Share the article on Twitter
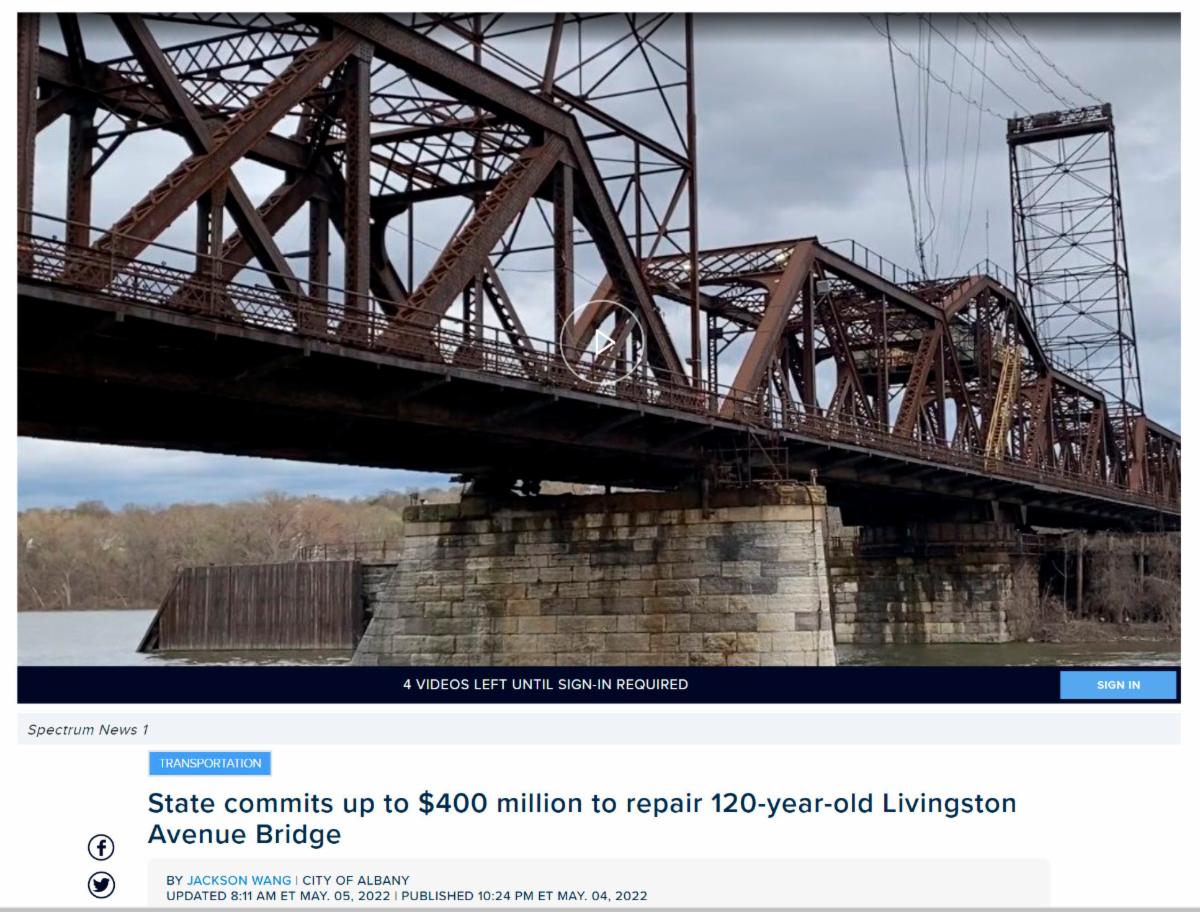The width and height of the screenshot is (1200, 912). click(101, 885)
